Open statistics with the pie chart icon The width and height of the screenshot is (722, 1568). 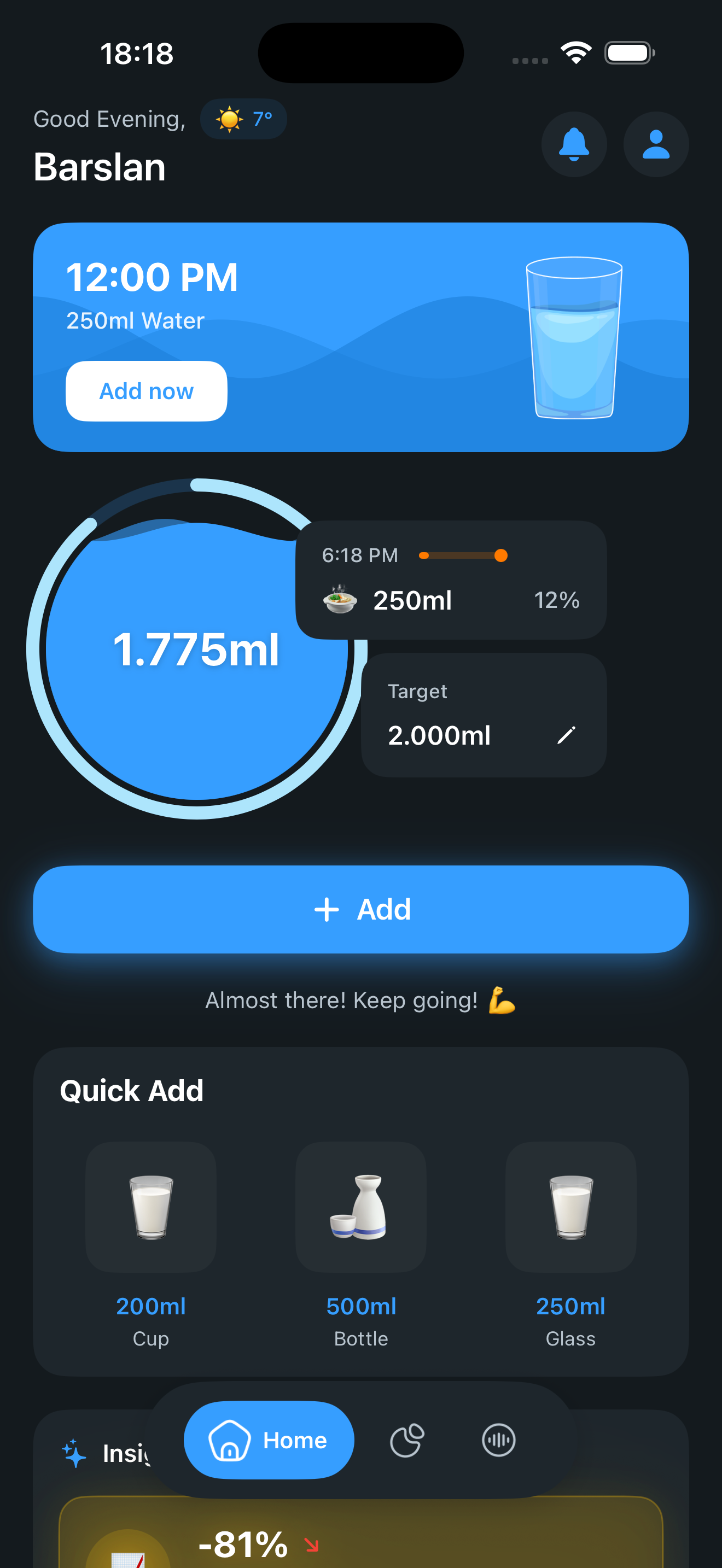click(x=406, y=1440)
